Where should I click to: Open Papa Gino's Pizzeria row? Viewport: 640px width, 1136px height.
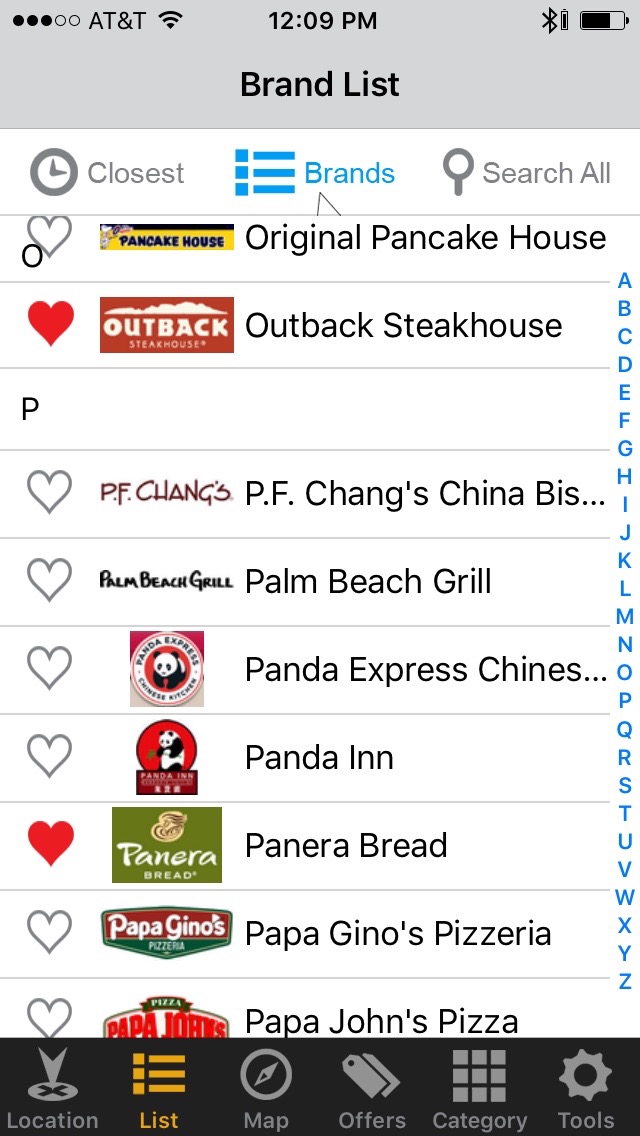[398, 933]
